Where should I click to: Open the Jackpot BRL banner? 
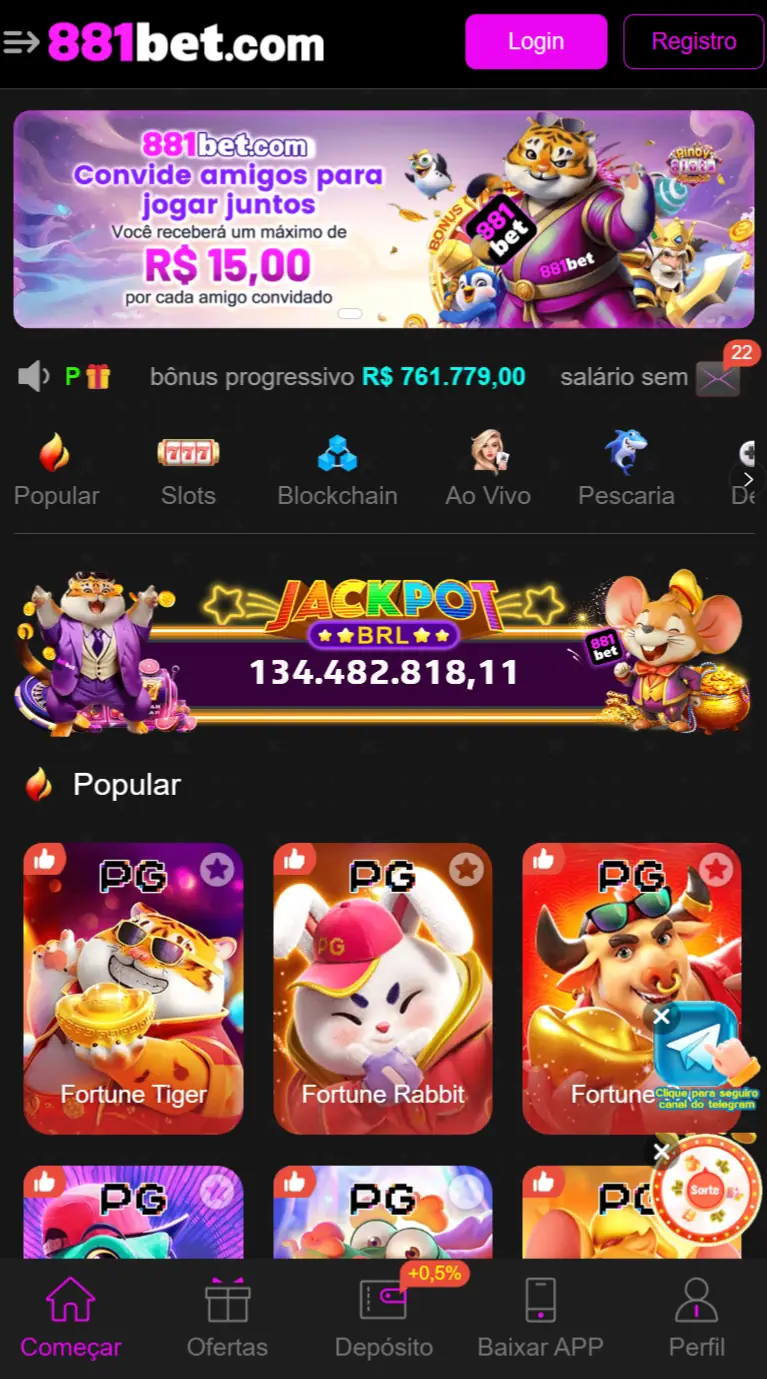[383, 655]
